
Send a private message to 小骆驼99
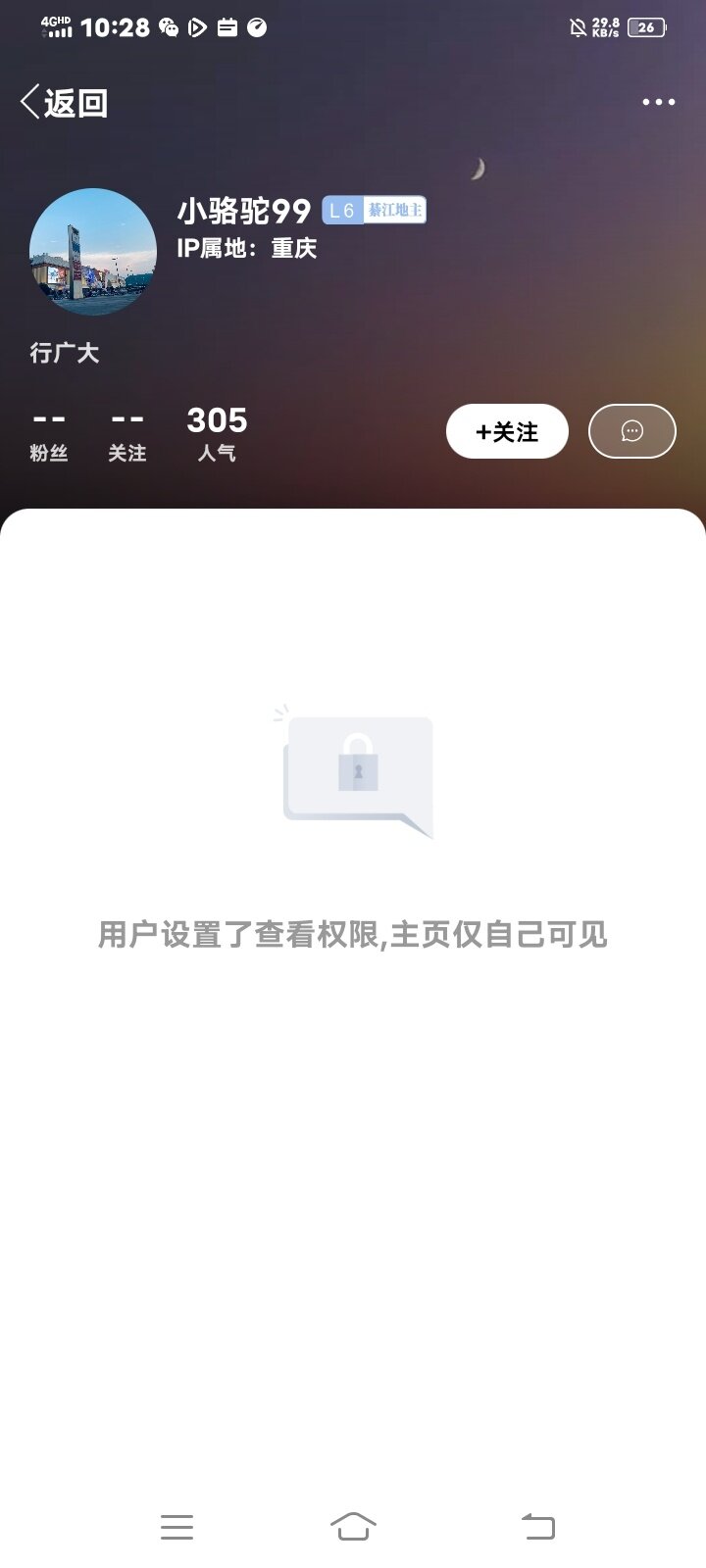click(631, 431)
